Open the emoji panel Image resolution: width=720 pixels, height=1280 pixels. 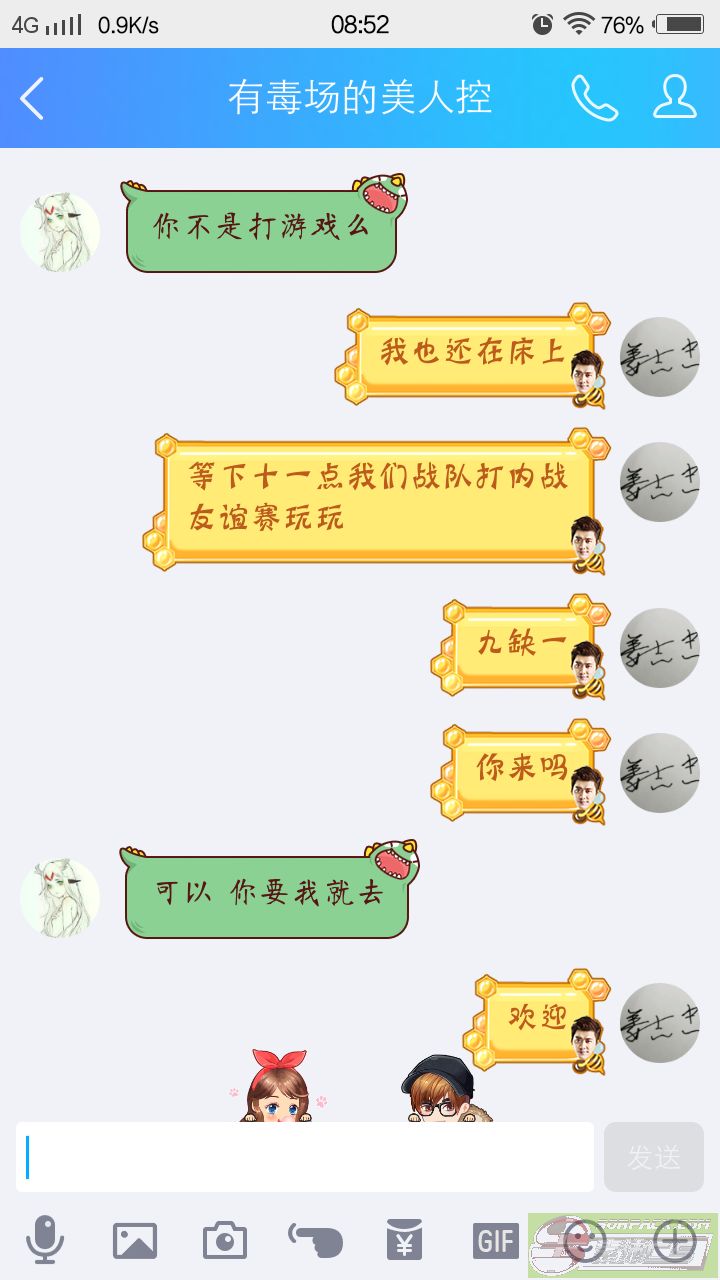[x=585, y=1242]
